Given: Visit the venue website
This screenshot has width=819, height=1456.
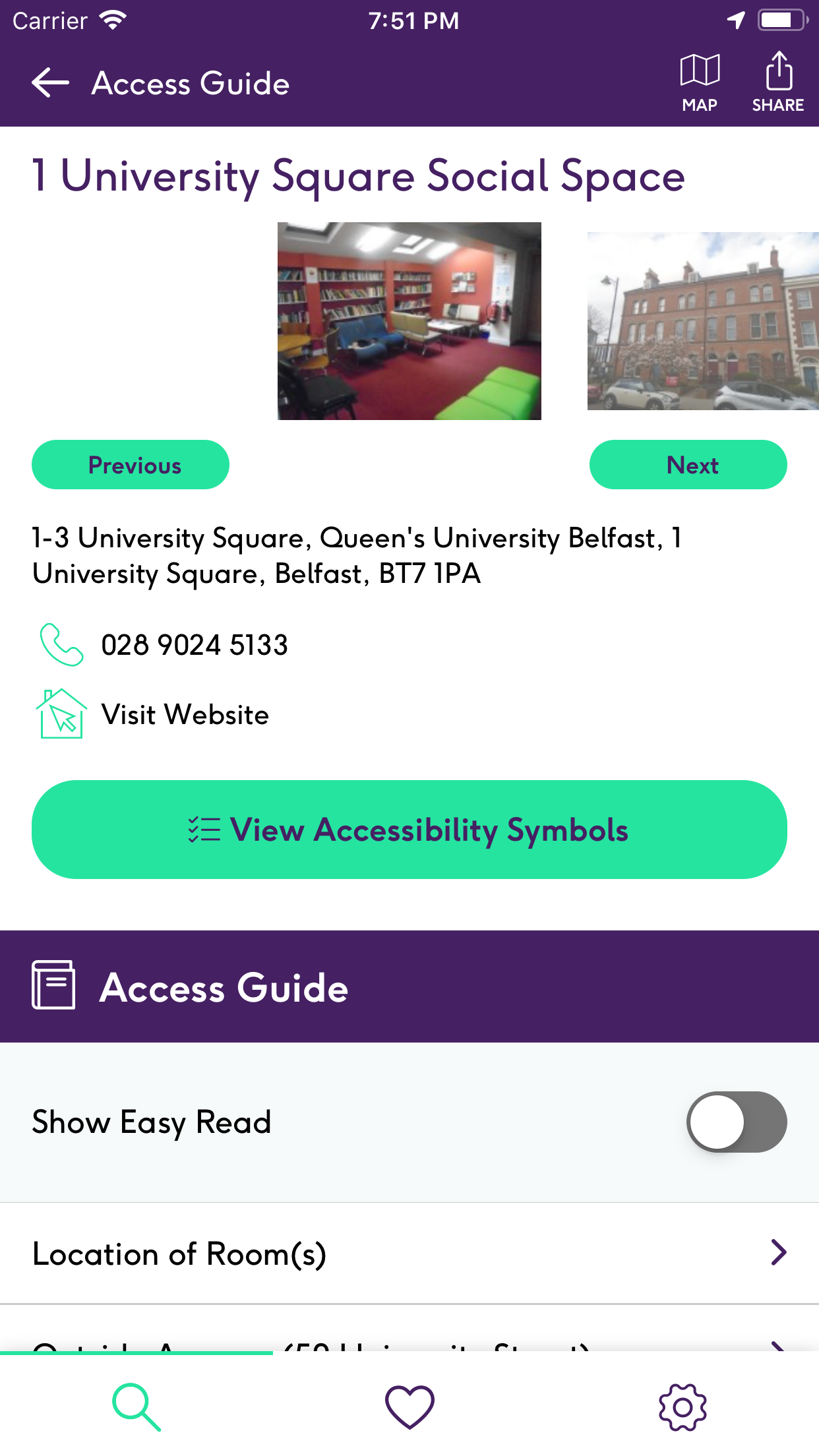Looking at the screenshot, I should click(x=185, y=715).
